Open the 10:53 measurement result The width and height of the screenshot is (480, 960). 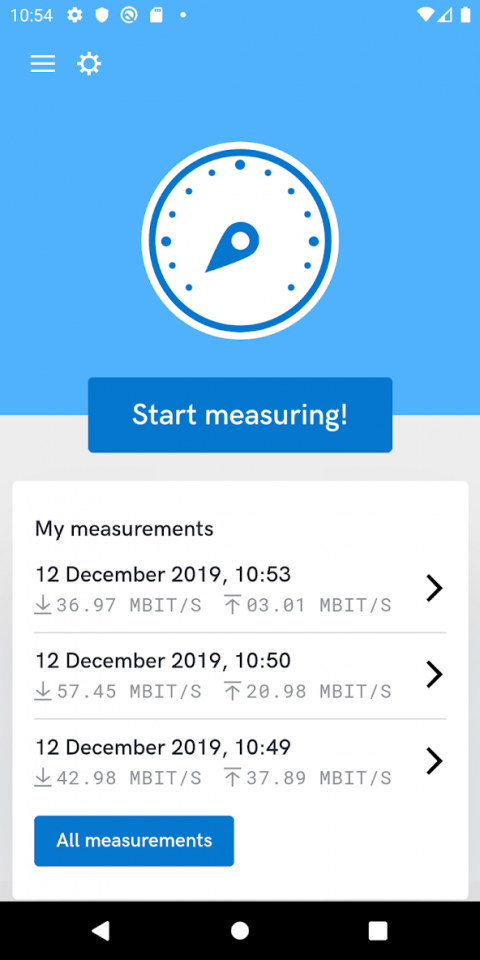tap(240, 589)
